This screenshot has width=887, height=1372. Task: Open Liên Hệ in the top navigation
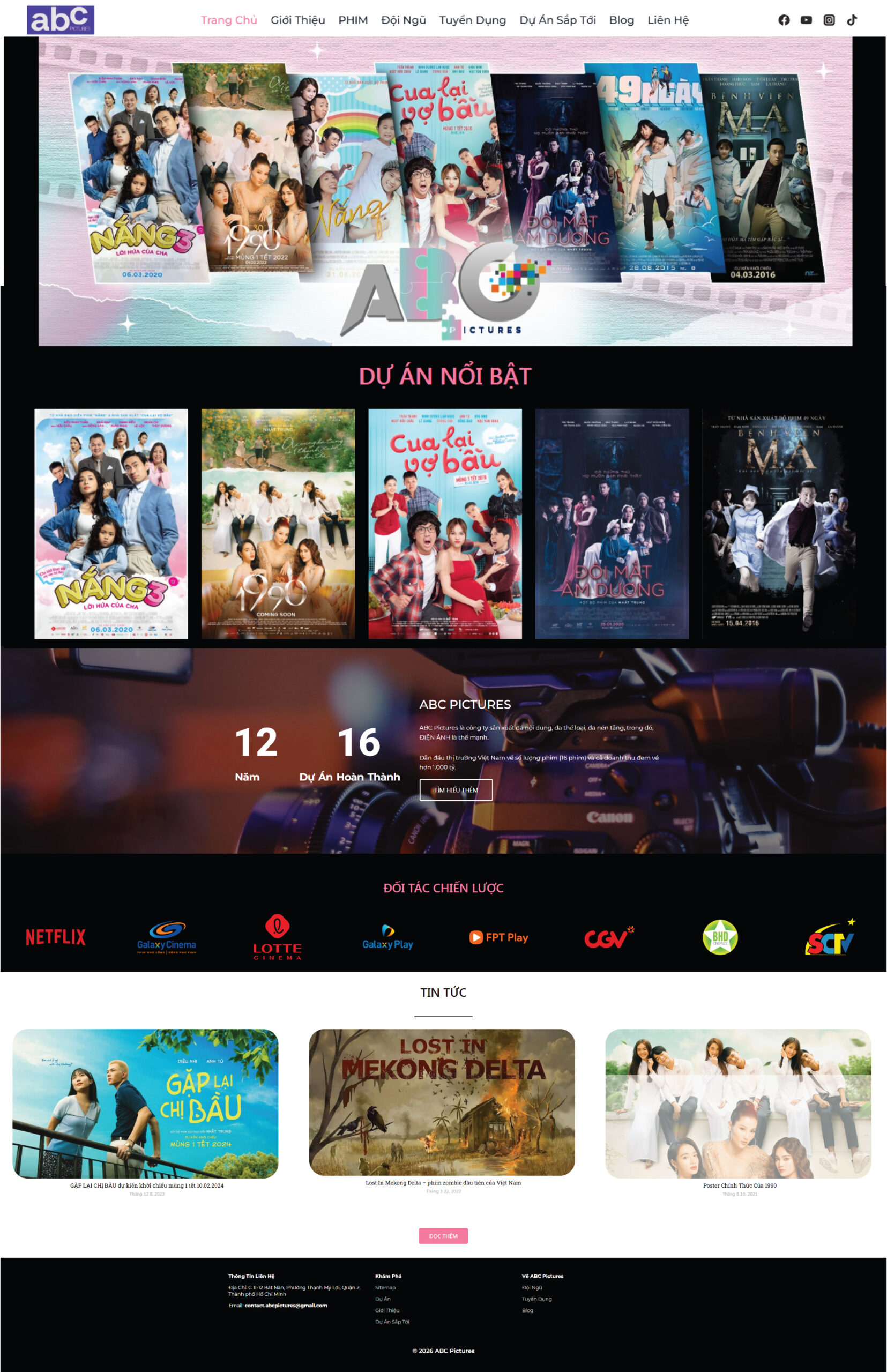pos(668,20)
